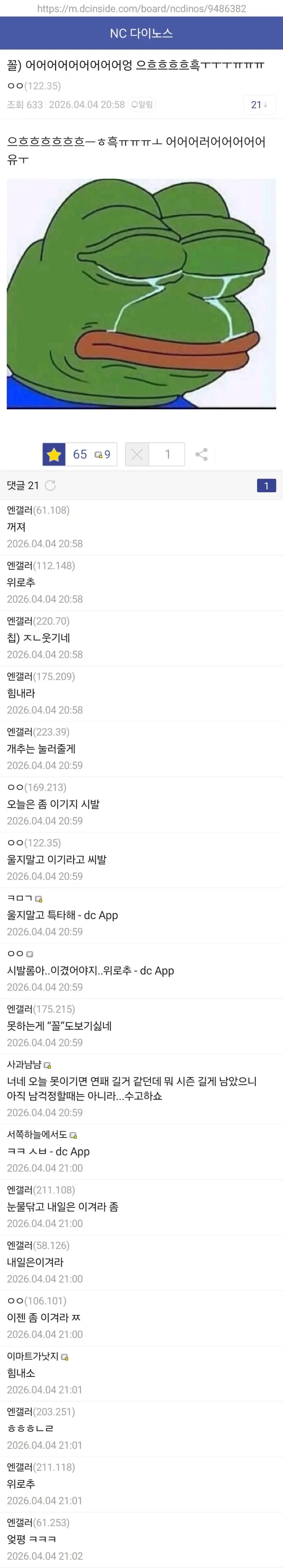
Task: Jump to comments via the 21 button
Action: point(259,105)
